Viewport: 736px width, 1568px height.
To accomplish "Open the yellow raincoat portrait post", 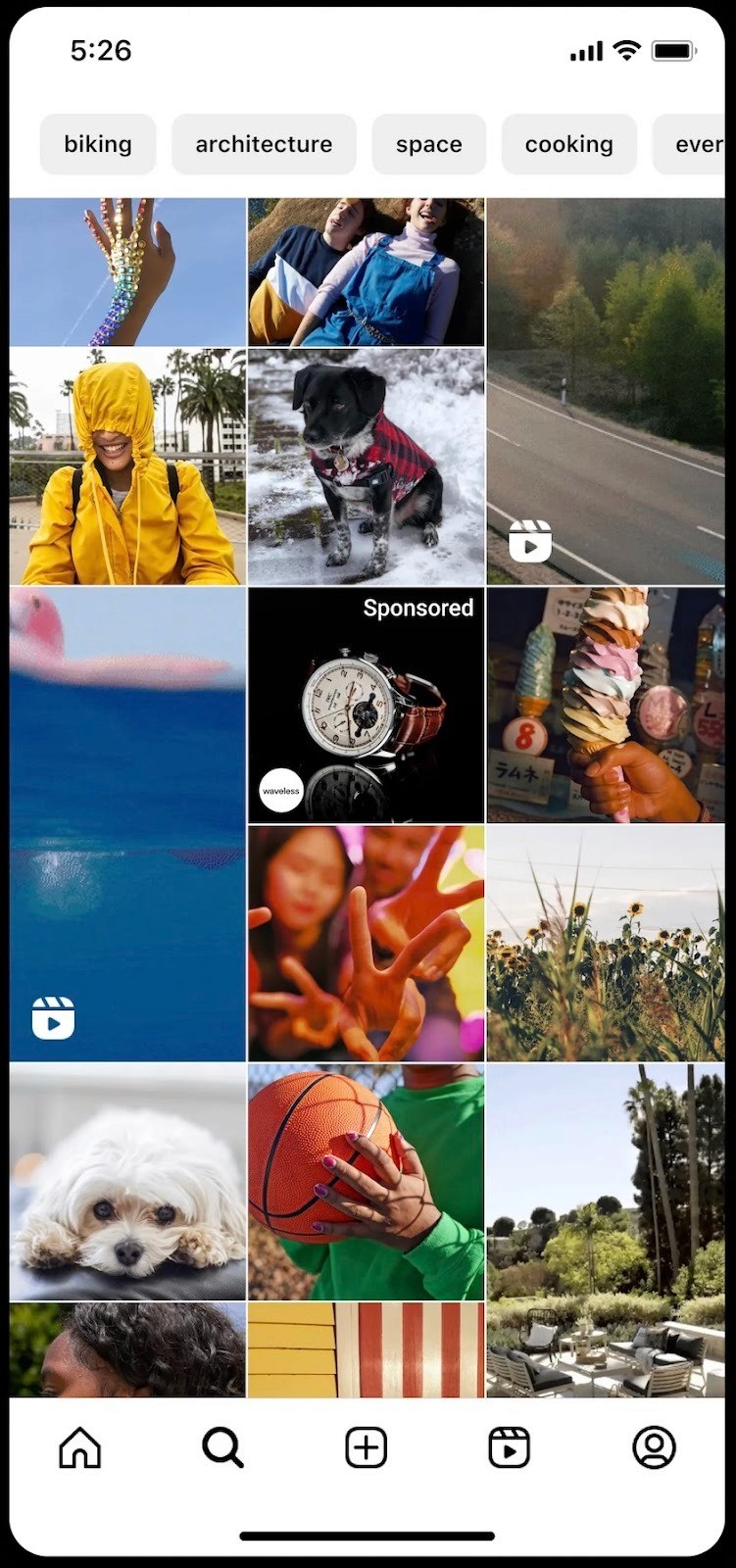I will [127, 465].
